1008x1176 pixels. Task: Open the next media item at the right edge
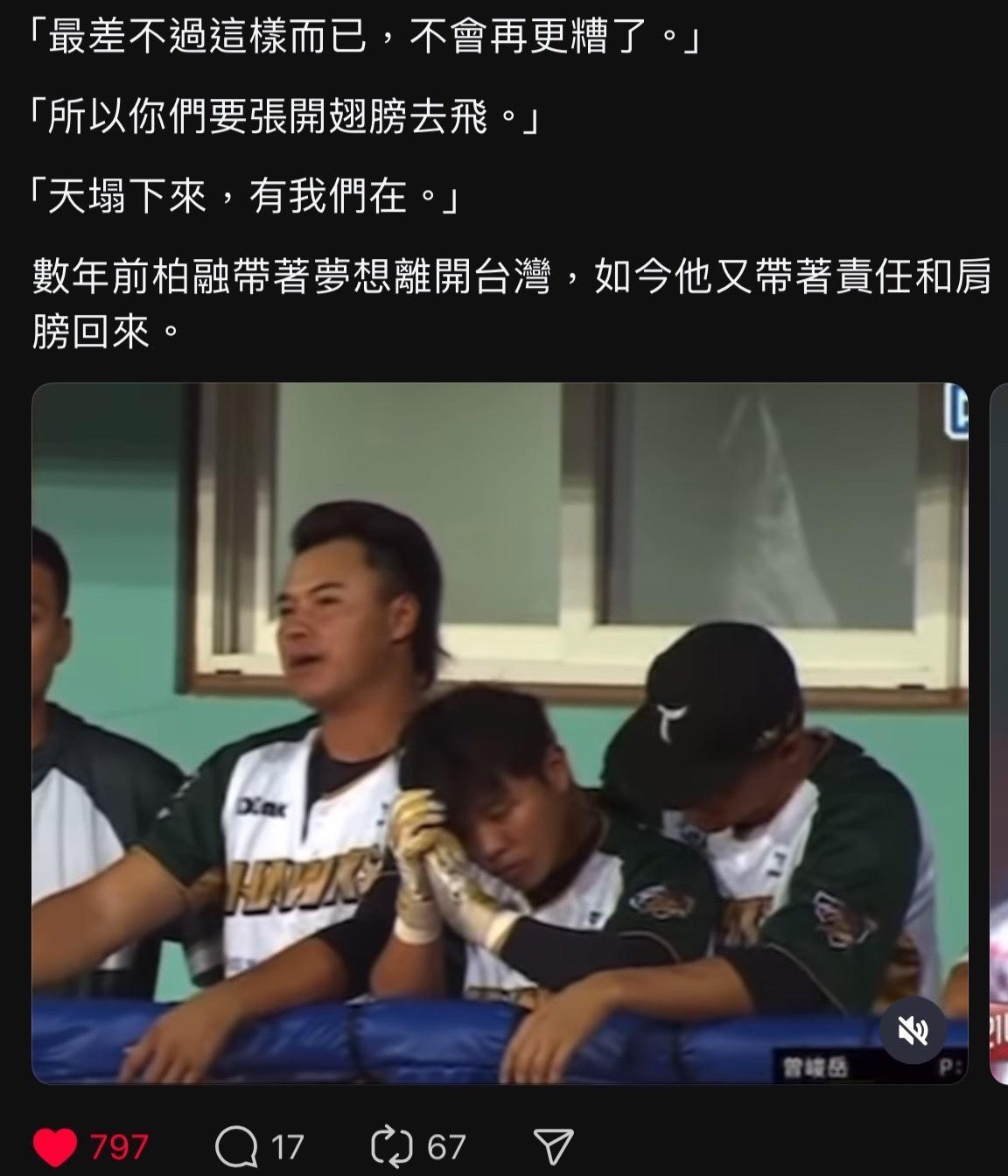tap(998, 733)
